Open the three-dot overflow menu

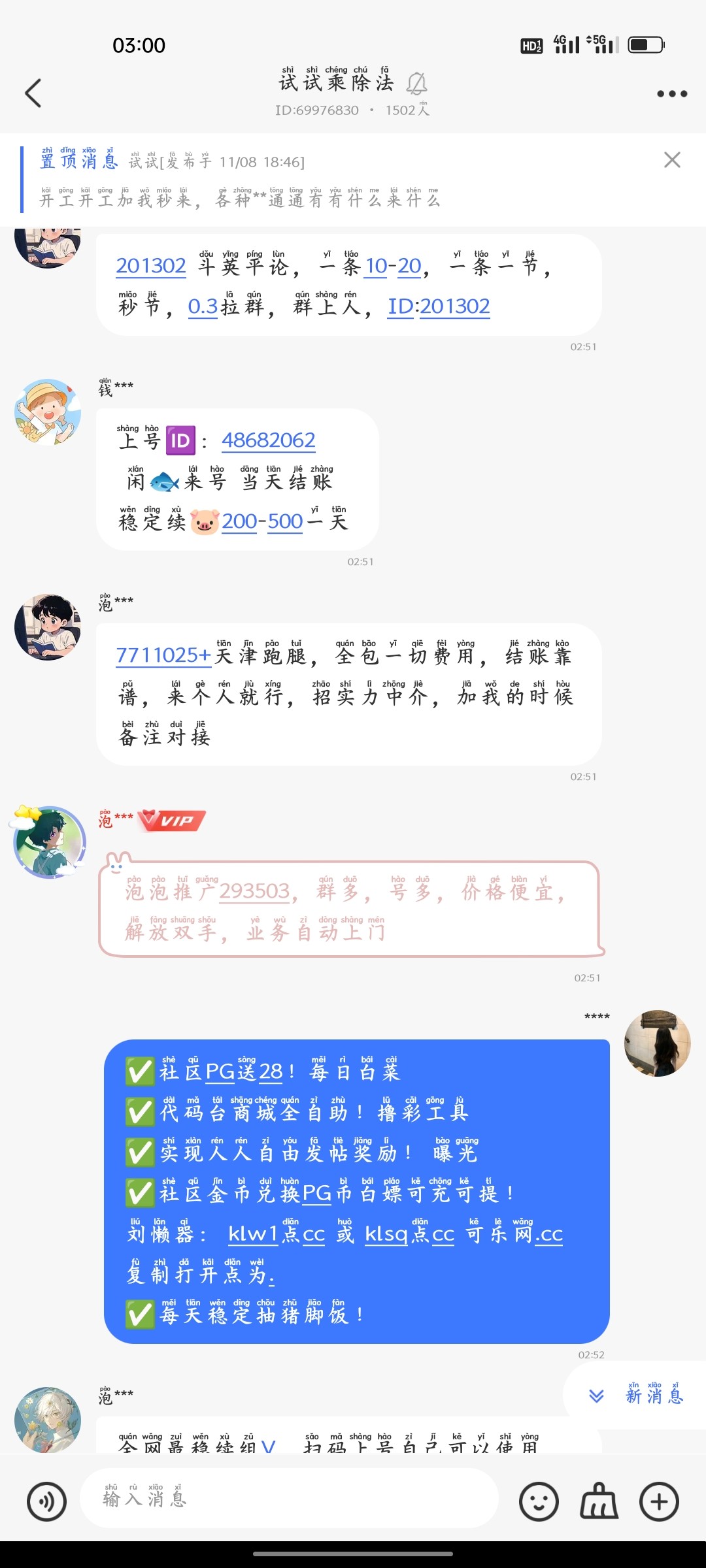pos(672,94)
